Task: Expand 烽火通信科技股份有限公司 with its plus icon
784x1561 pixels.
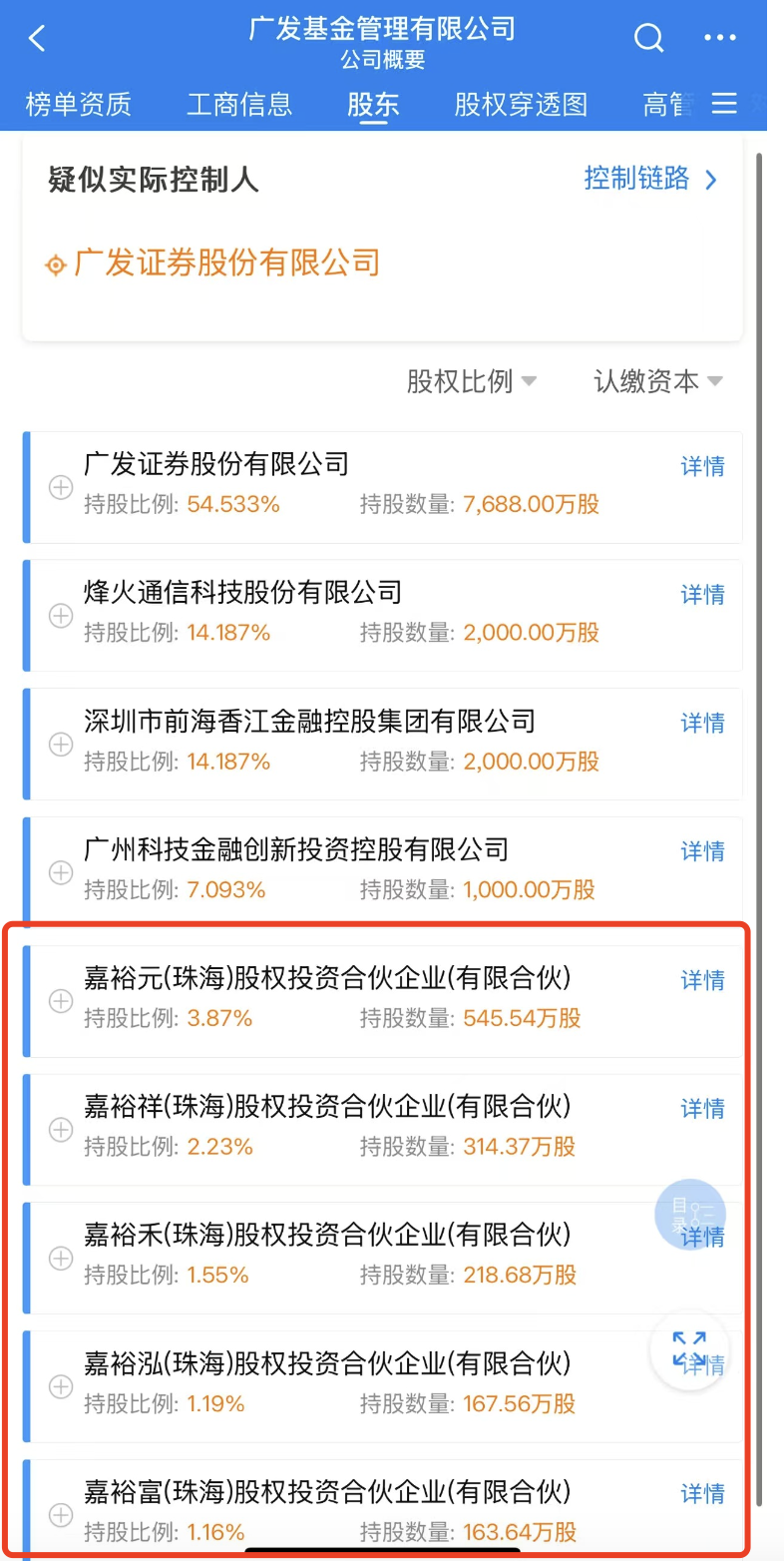Action: tap(60, 617)
